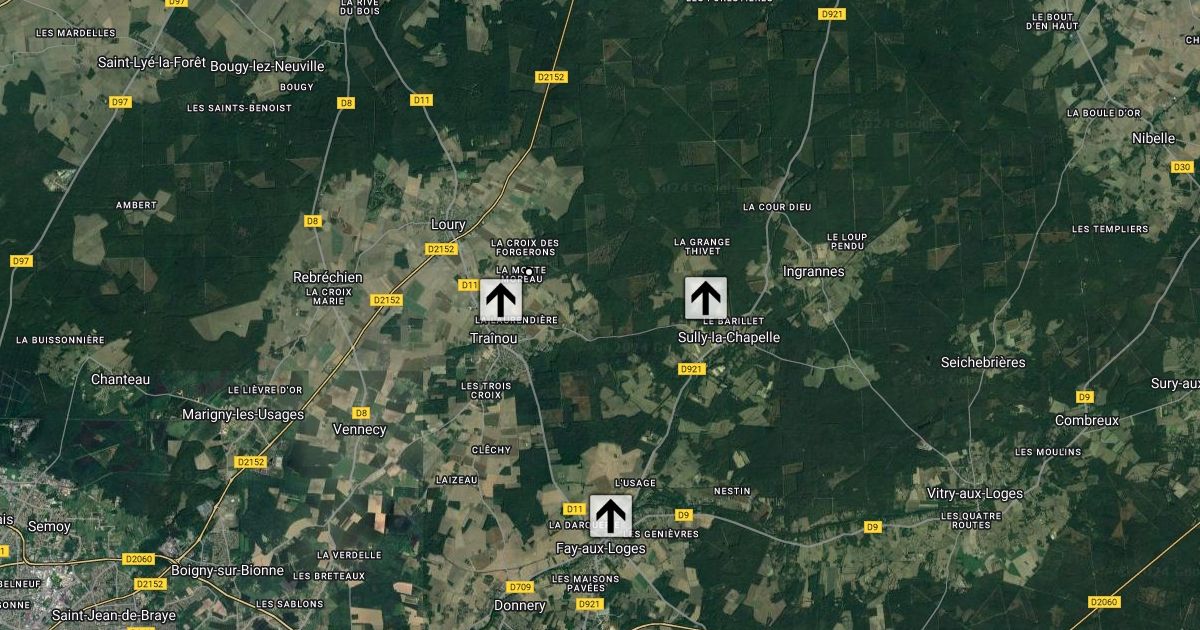1200x630 pixels.
Task: Select the arrow marker at Fay-aux-Loges
Action: 610,516
